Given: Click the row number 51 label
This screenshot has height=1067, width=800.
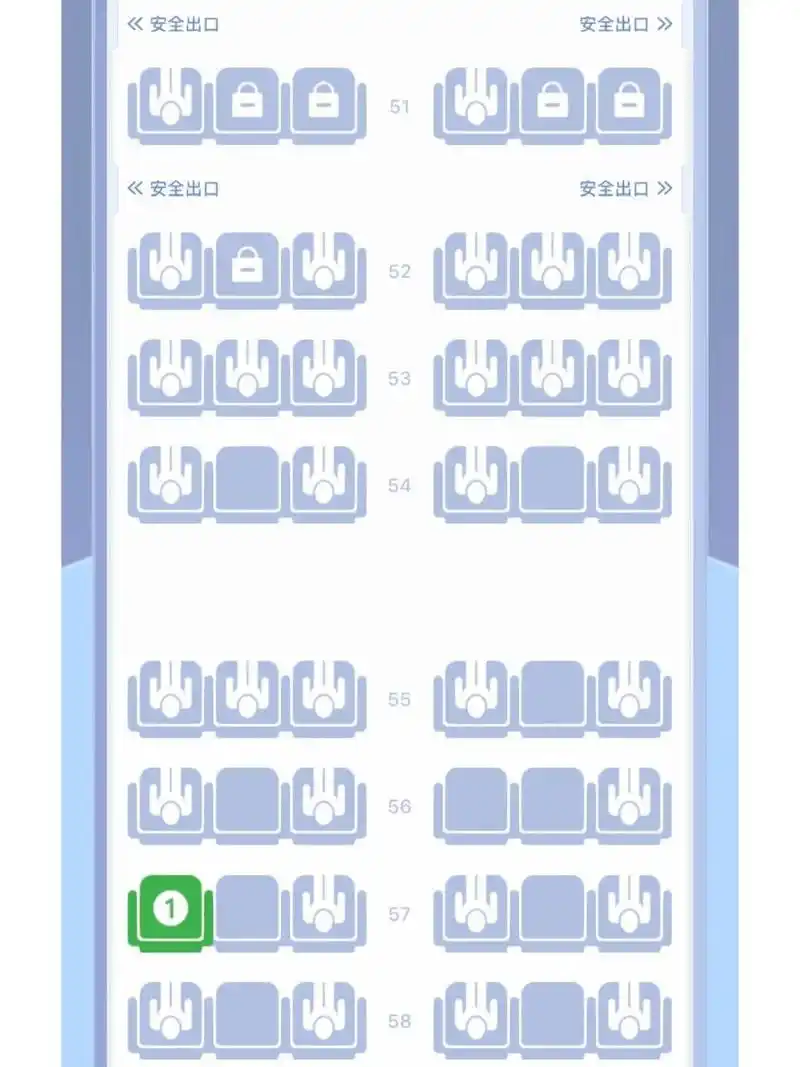Looking at the screenshot, I should (399, 105).
